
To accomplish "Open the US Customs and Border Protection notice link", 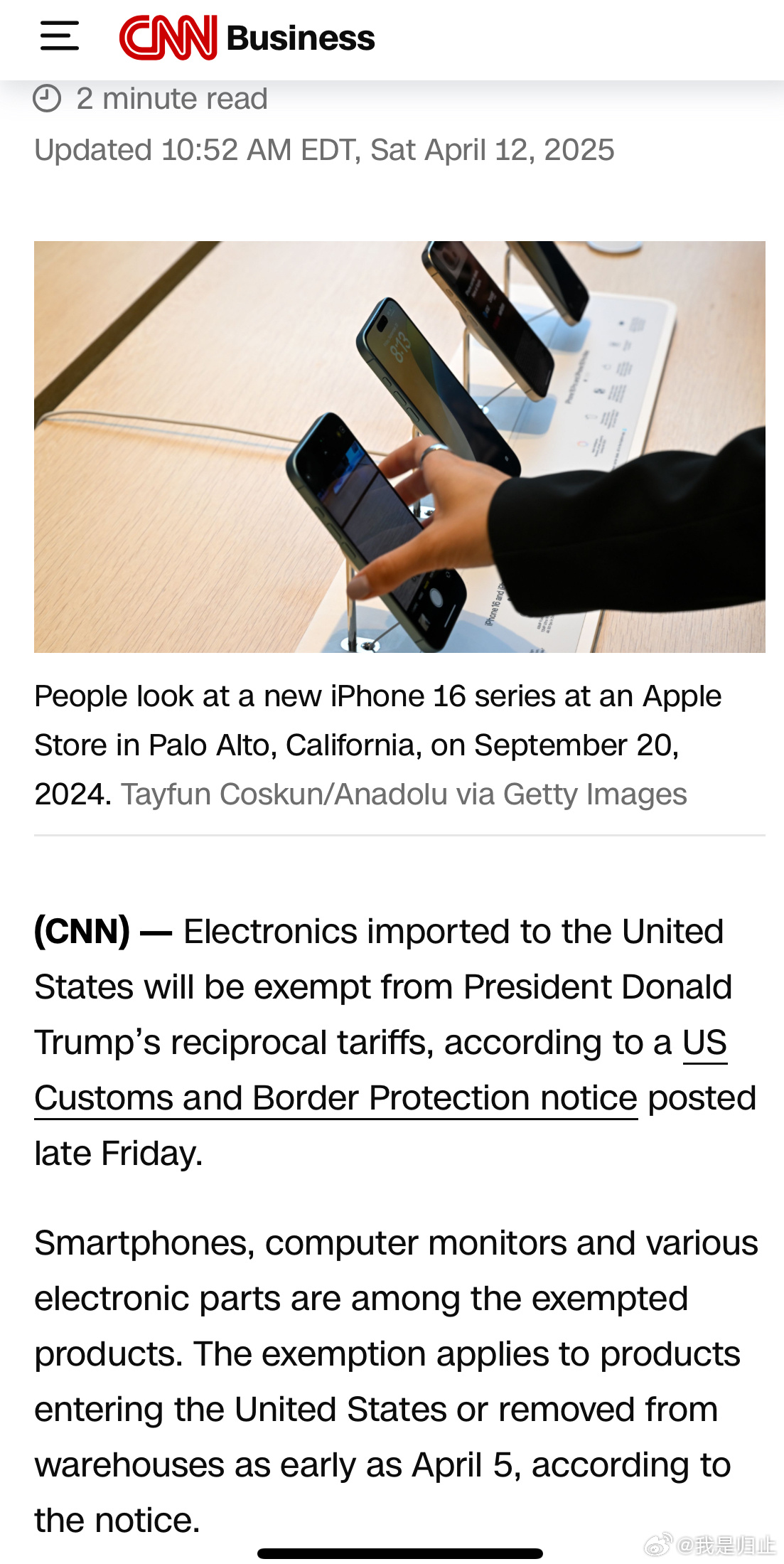I will click(x=335, y=1098).
